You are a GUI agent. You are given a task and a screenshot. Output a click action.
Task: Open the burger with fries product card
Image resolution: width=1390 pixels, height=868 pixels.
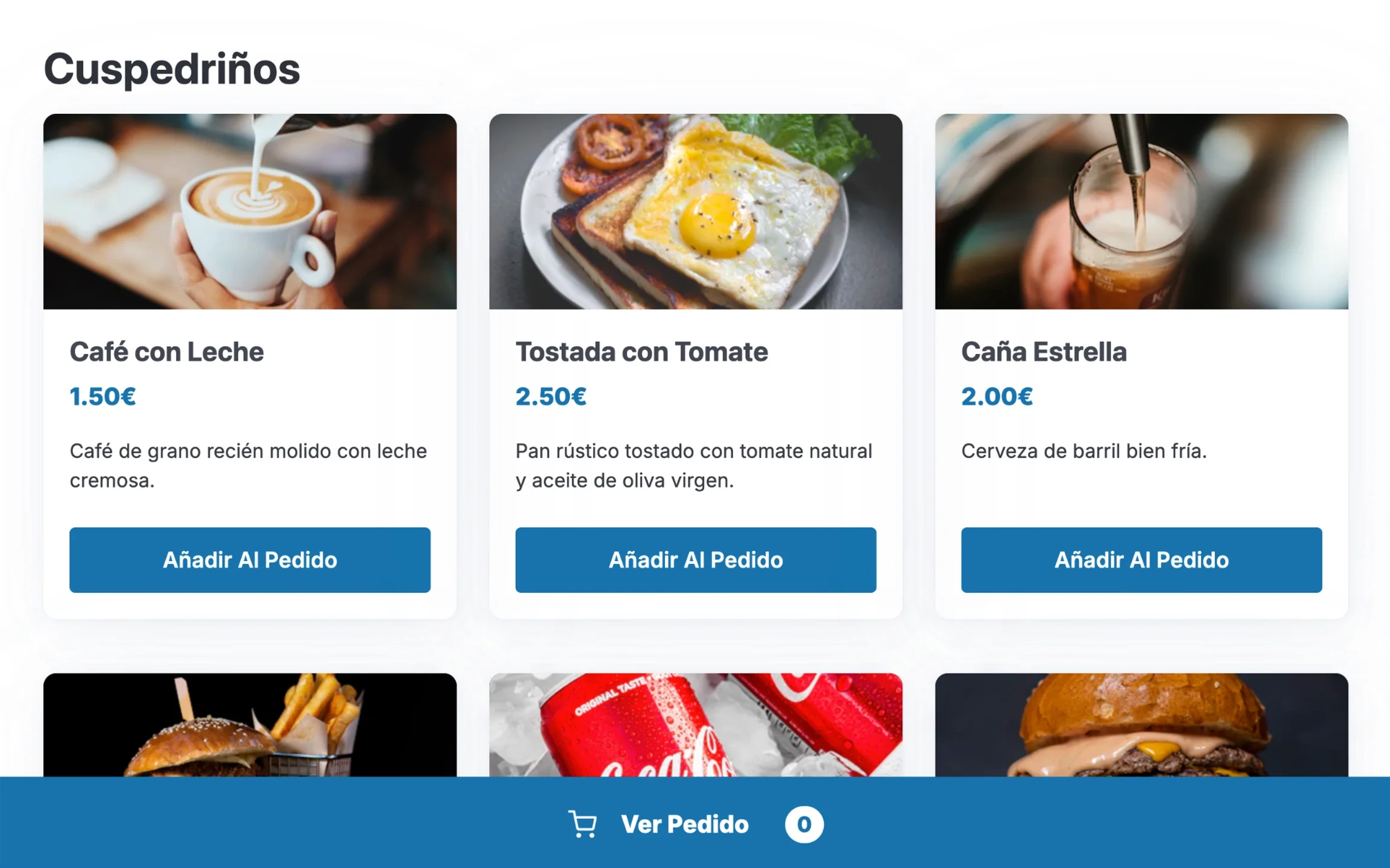click(249, 725)
